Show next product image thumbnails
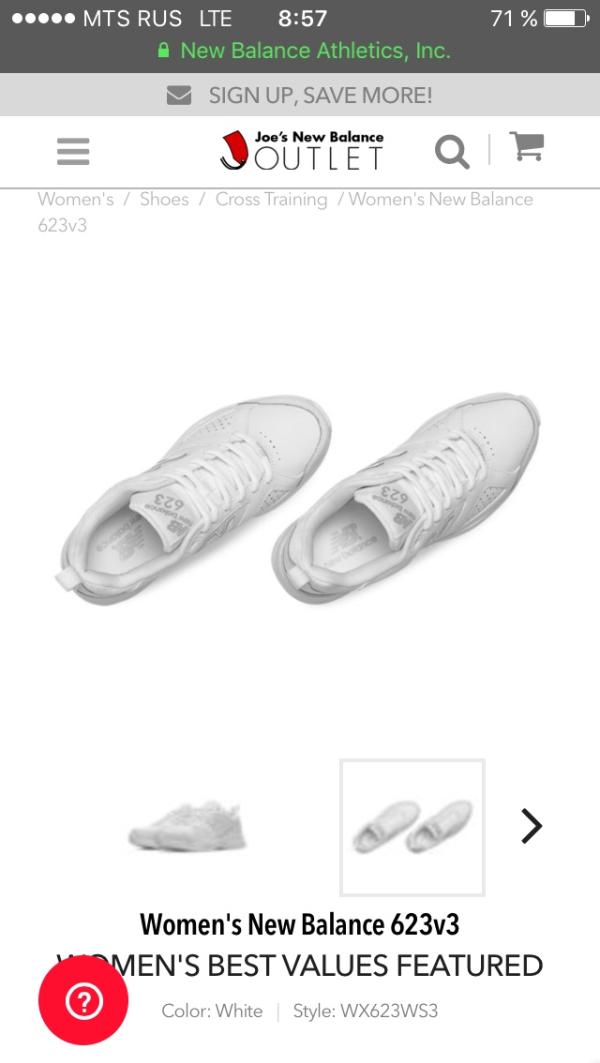The height and width of the screenshot is (1063, 600). [531, 826]
